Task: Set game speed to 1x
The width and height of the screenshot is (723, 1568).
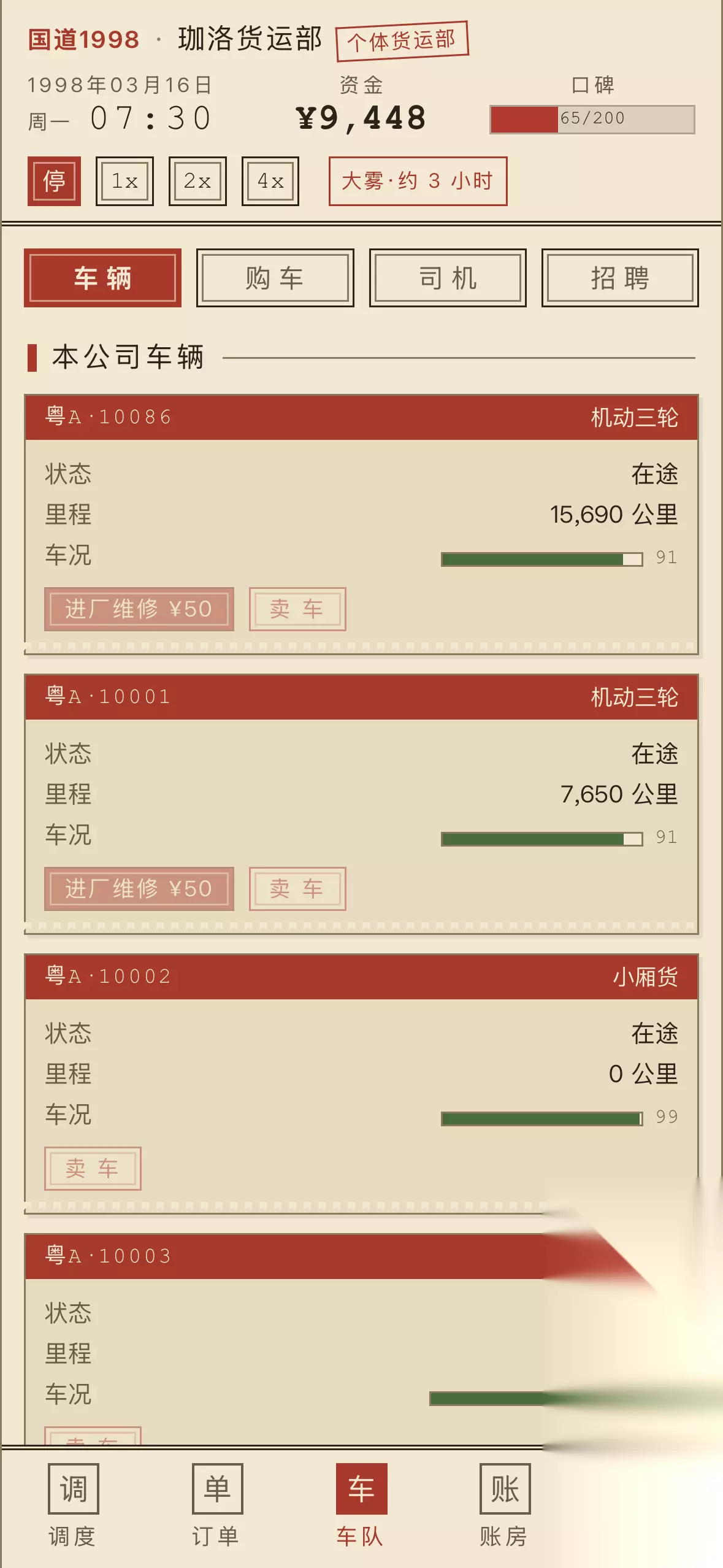Action: pos(124,181)
